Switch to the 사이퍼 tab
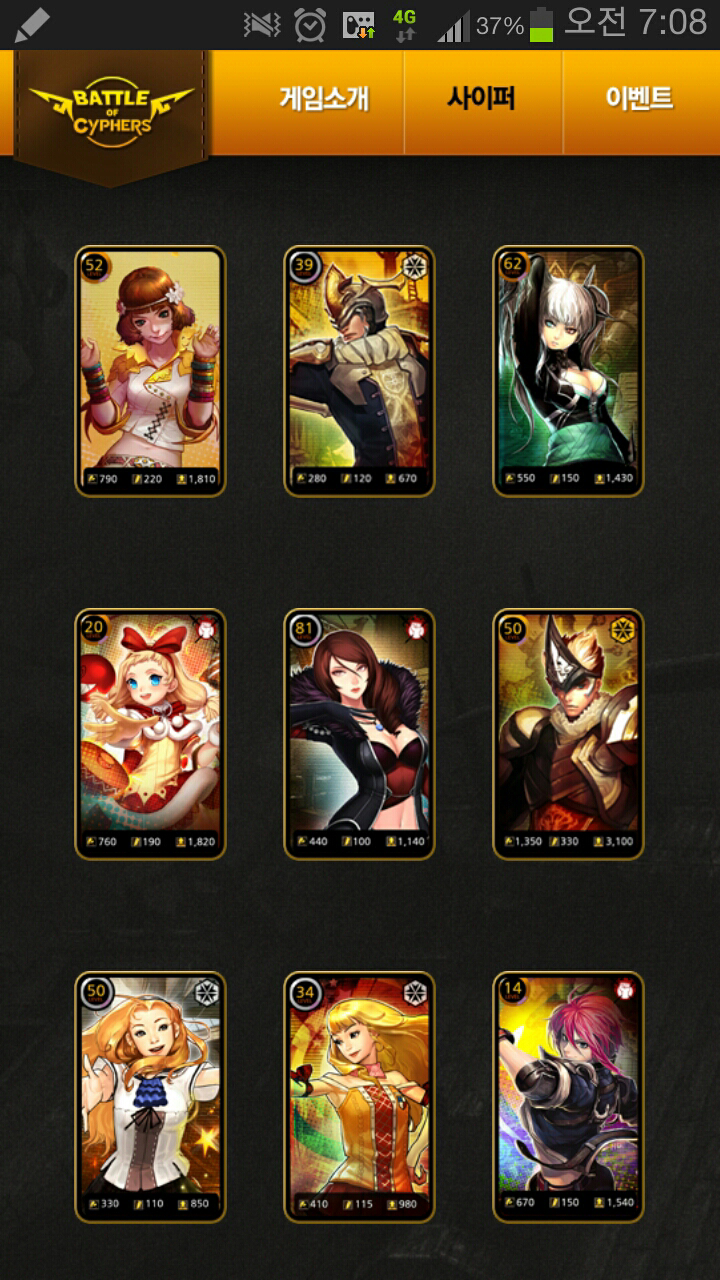Image resolution: width=720 pixels, height=1280 pixels. pos(481,100)
